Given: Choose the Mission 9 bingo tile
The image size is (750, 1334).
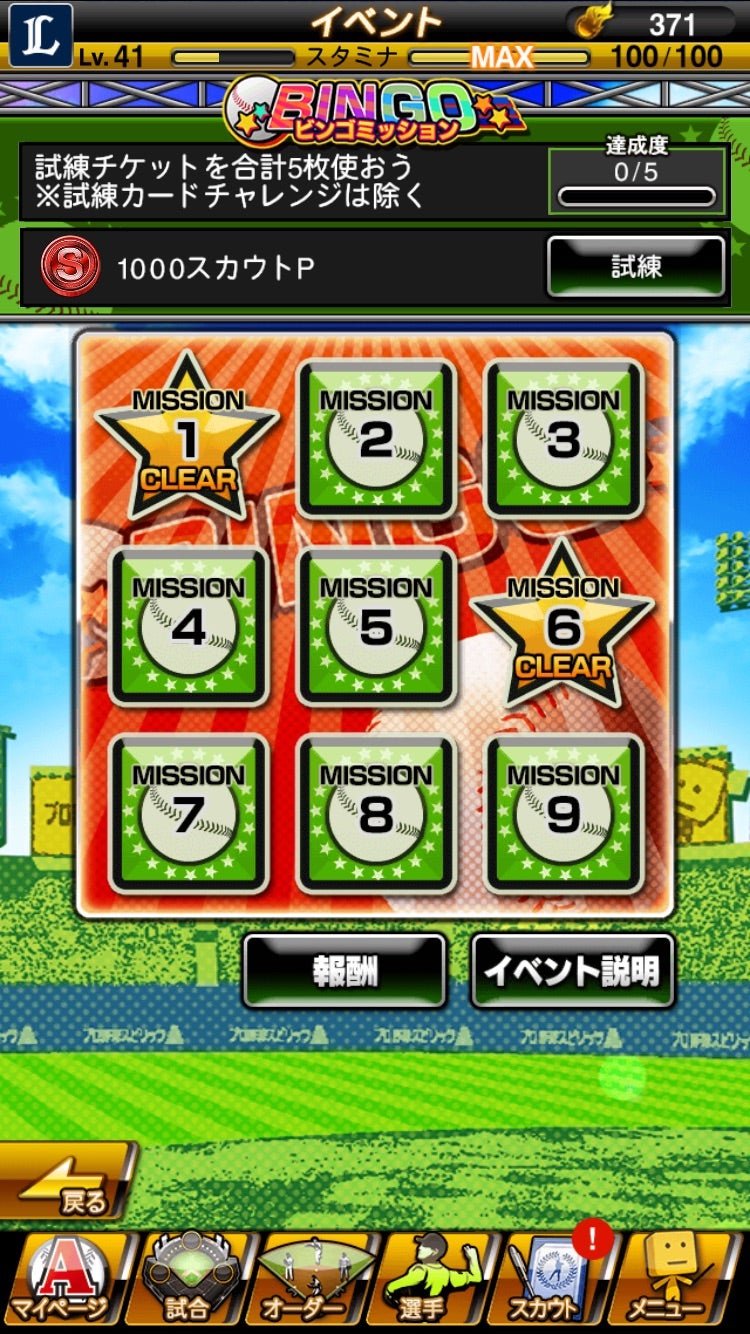Looking at the screenshot, I should [563, 814].
